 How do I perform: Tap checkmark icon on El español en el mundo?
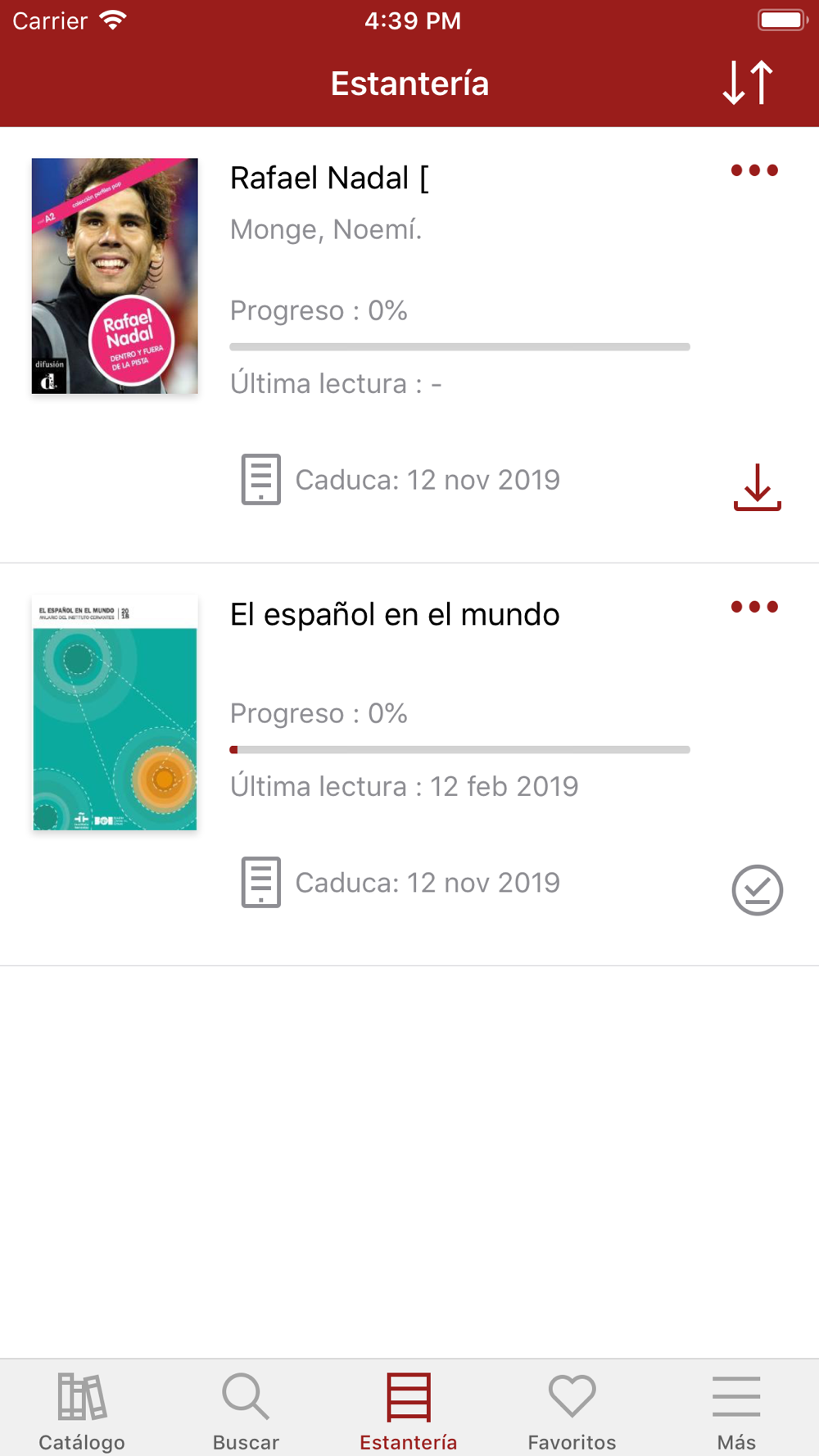pyautogui.click(x=758, y=890)
